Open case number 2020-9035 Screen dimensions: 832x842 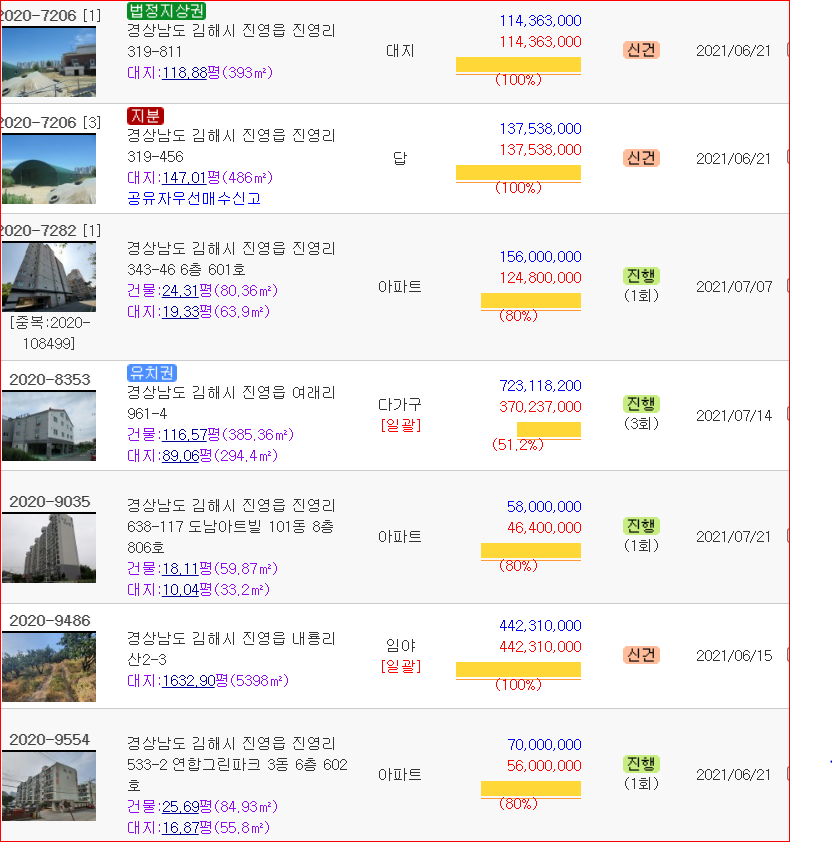click(x=49, y=501)
